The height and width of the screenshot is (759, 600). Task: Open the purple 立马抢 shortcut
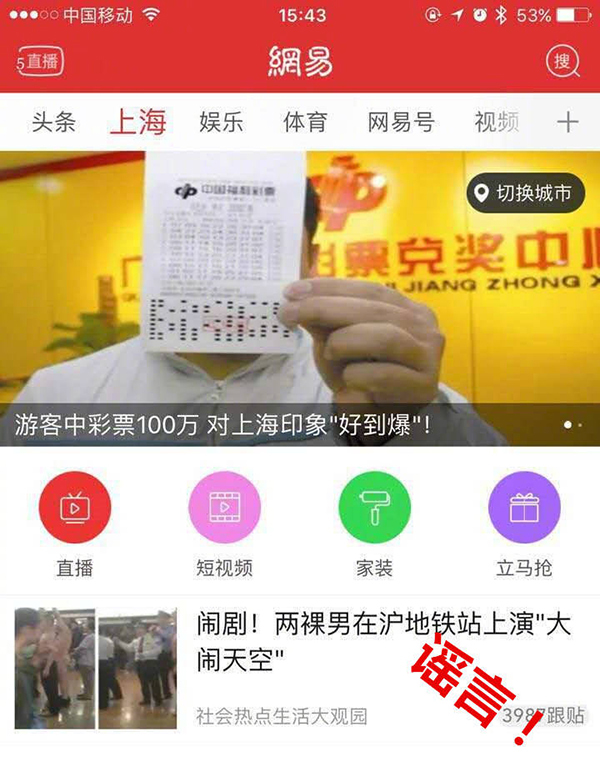coord(524,510)
